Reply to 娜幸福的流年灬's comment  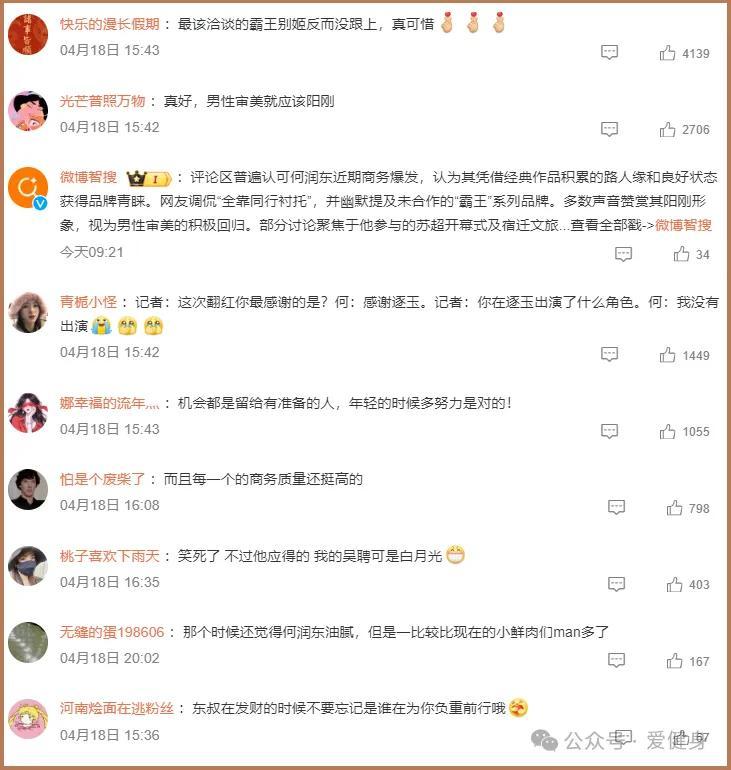point(609,431)
